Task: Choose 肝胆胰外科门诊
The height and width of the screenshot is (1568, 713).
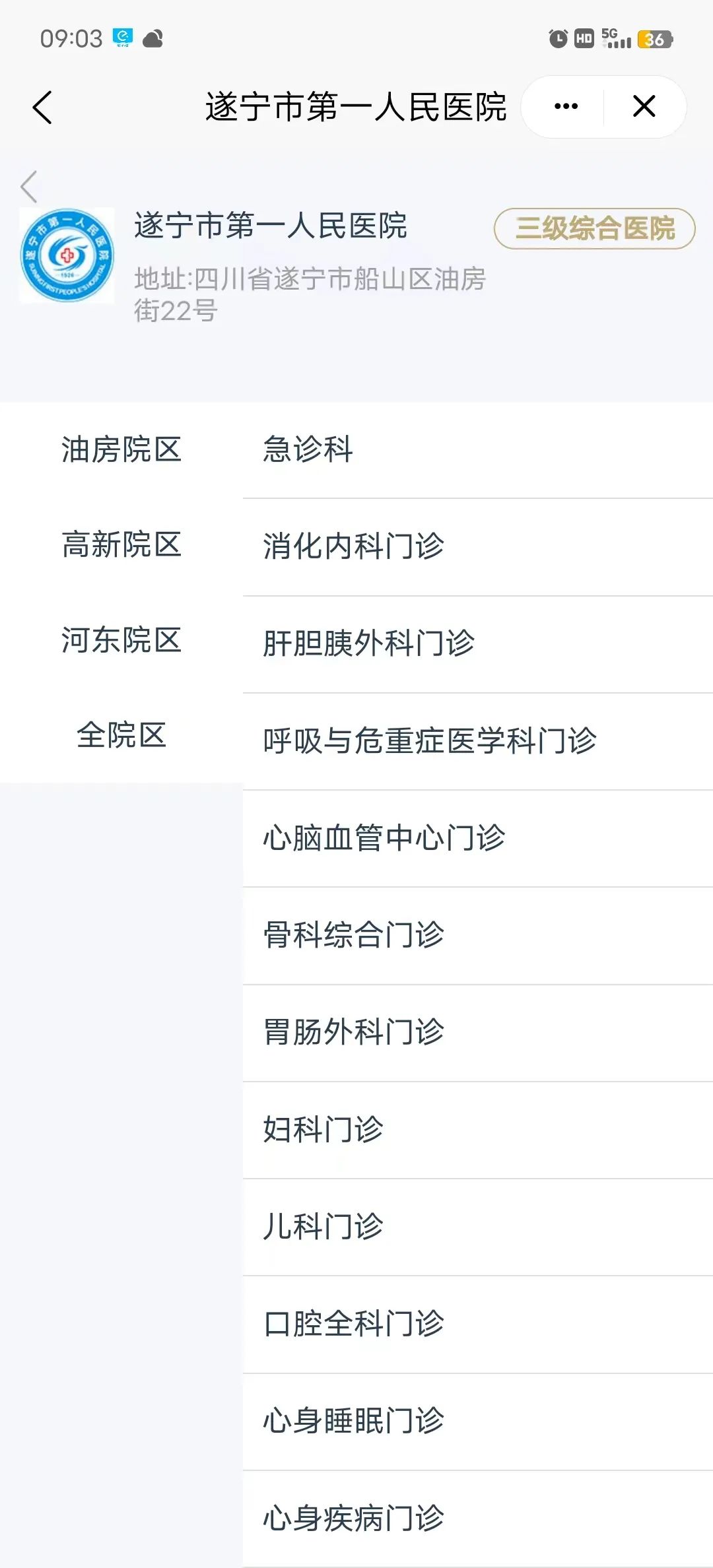Action: click(x=369, y=643)
